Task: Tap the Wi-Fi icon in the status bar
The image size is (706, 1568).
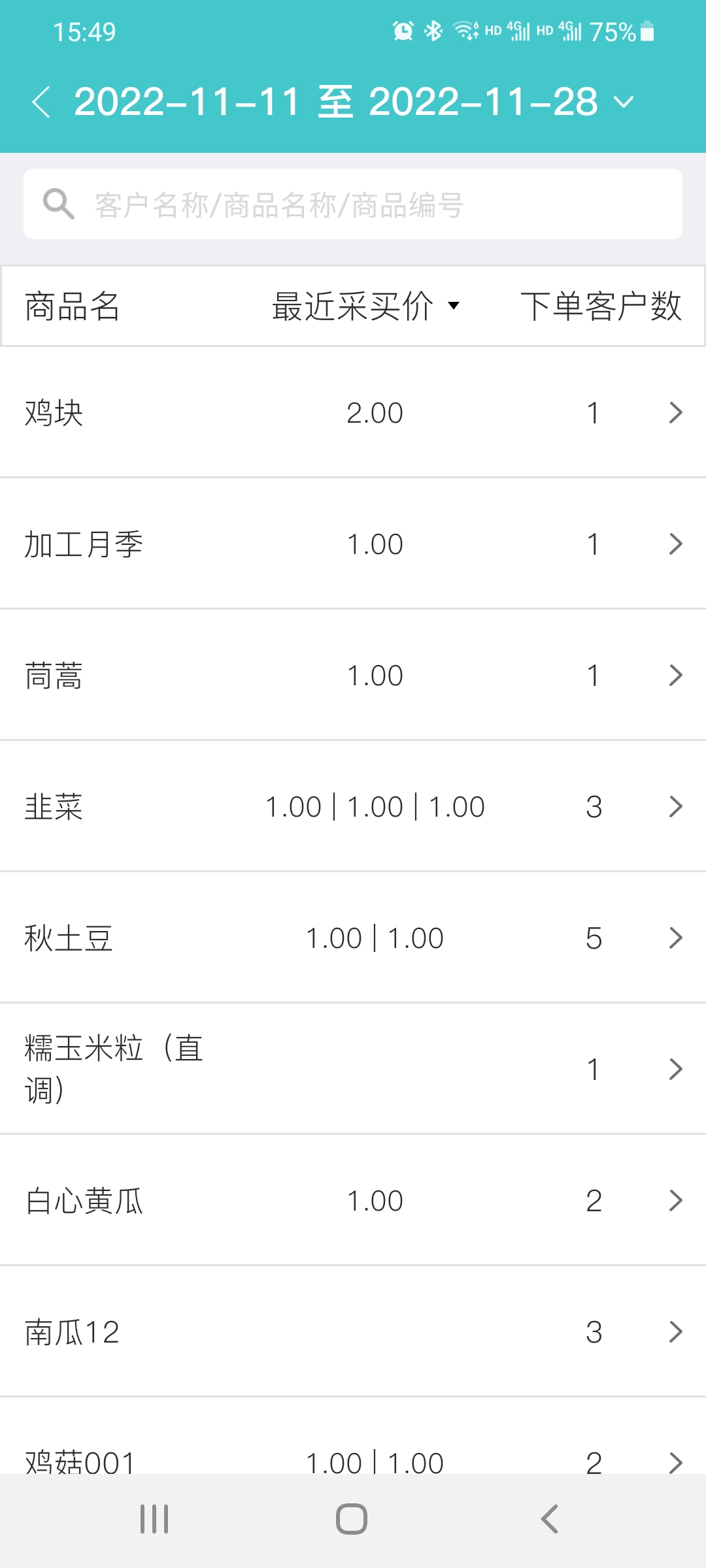Action: (x=465, y=29)
